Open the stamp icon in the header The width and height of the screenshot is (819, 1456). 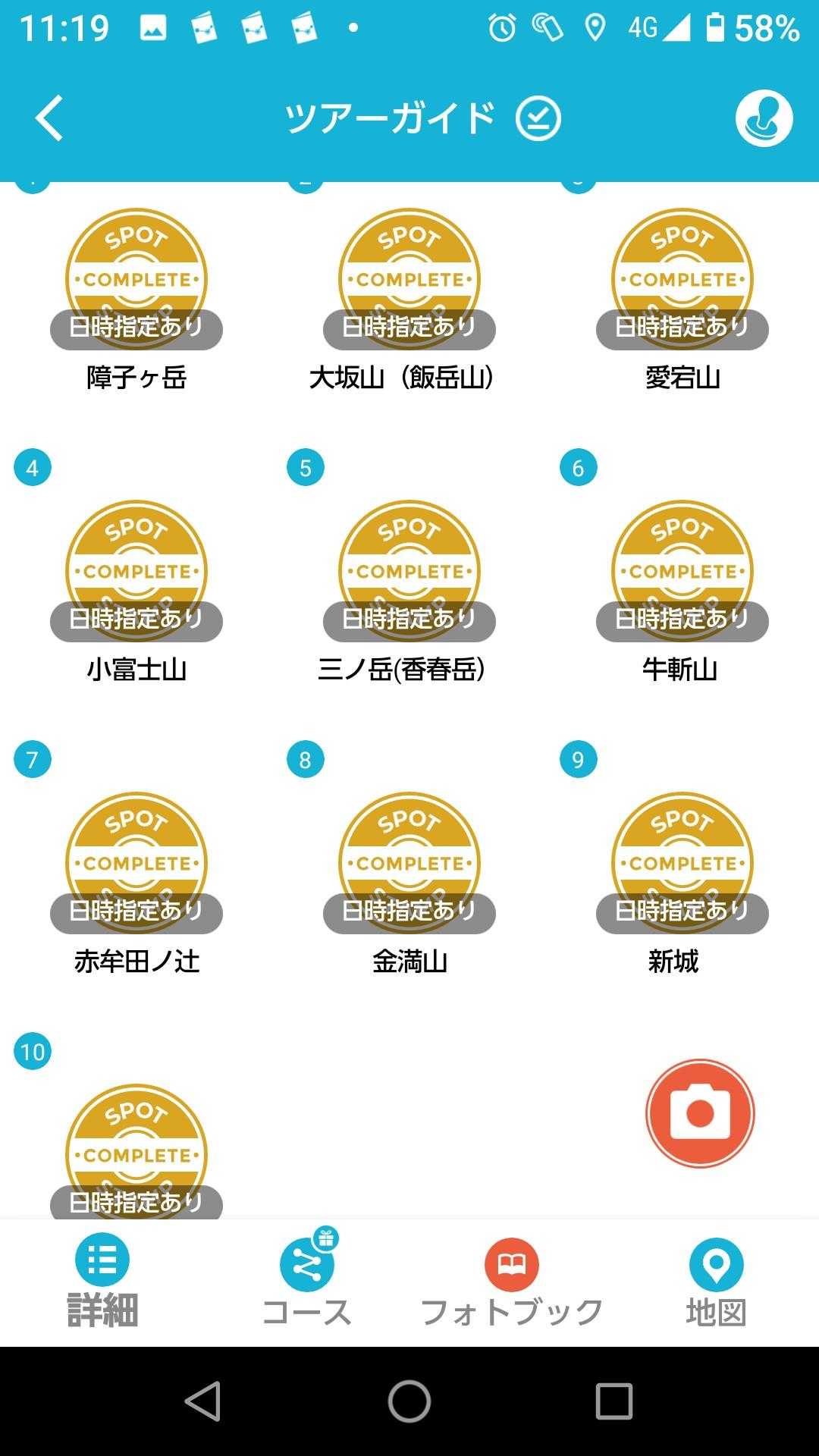coord(764,118)
